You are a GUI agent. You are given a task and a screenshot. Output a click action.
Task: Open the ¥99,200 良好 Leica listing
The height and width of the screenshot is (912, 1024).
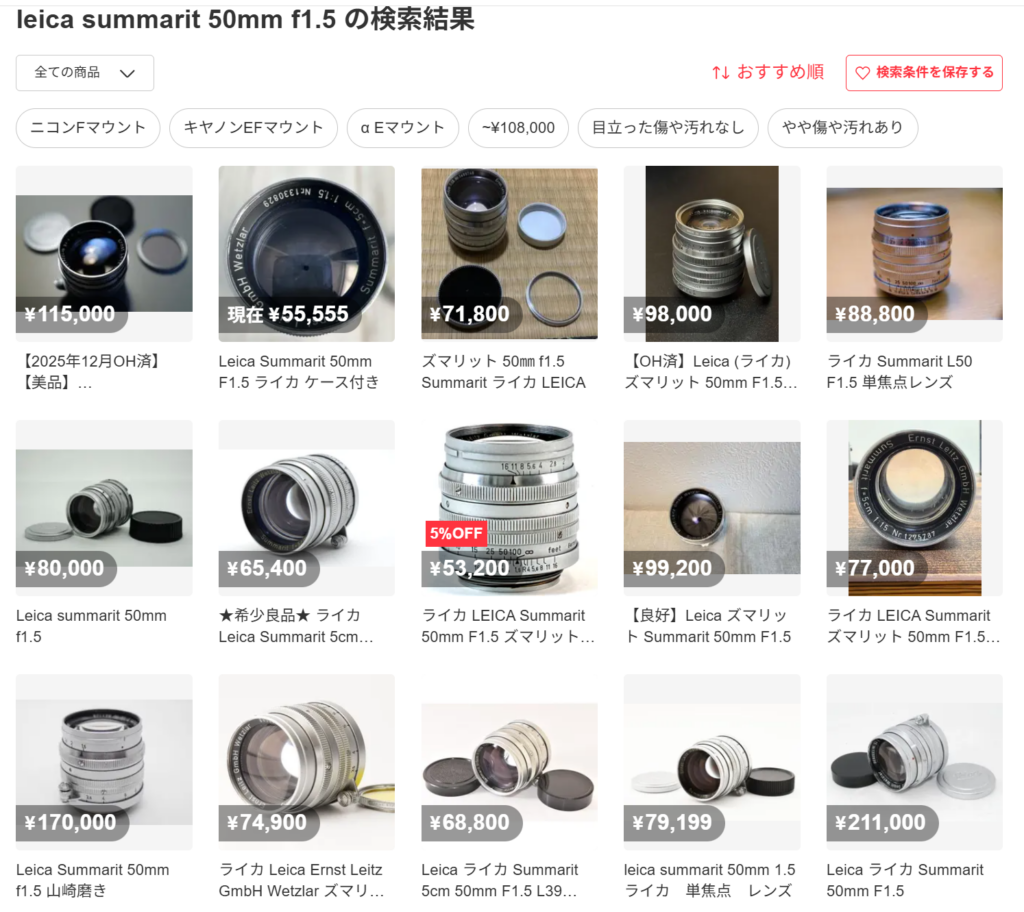point(711,508)
